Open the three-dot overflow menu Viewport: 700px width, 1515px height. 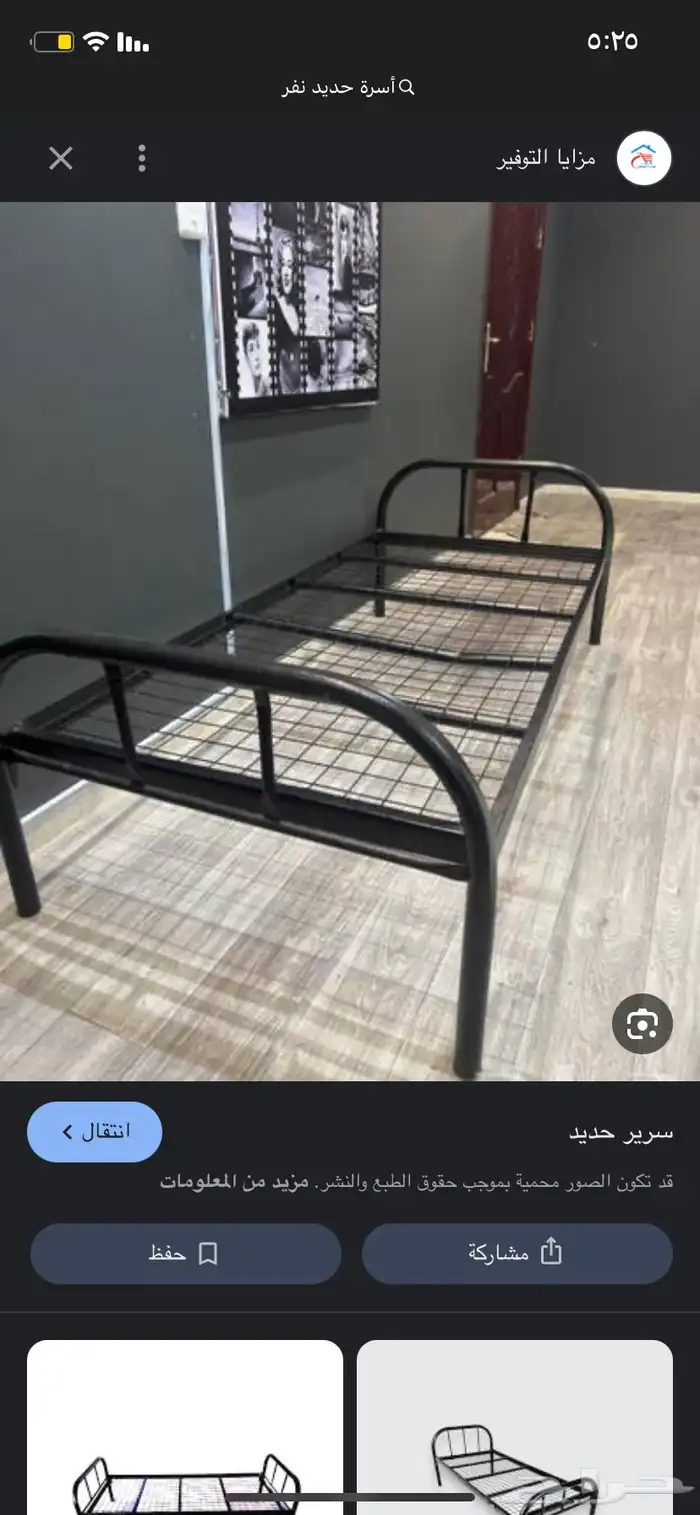142,158
